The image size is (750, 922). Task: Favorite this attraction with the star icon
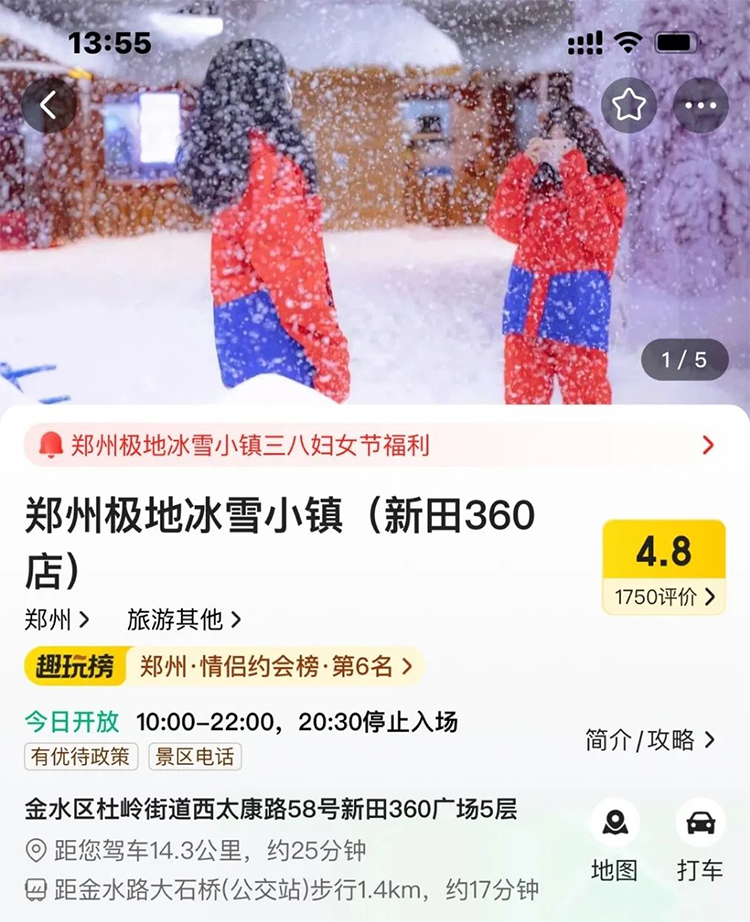pos(629,105)
